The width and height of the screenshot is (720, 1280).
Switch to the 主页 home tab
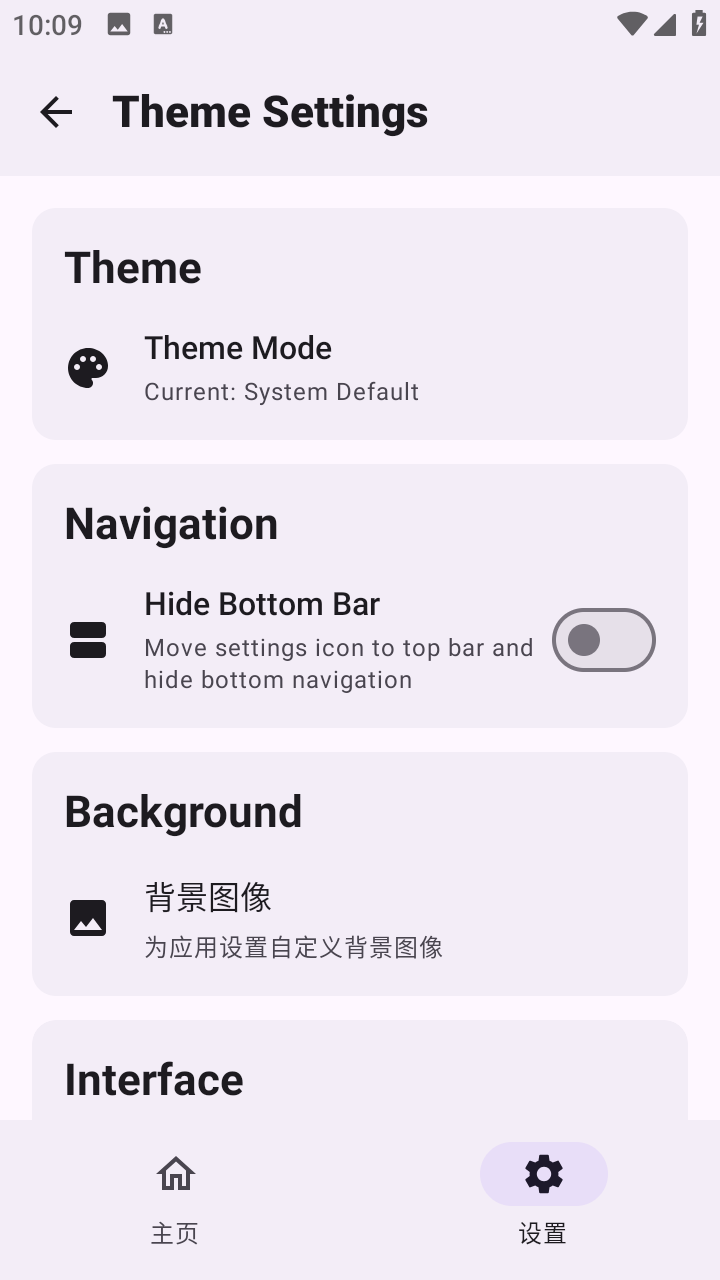(x=176, y=1198)
